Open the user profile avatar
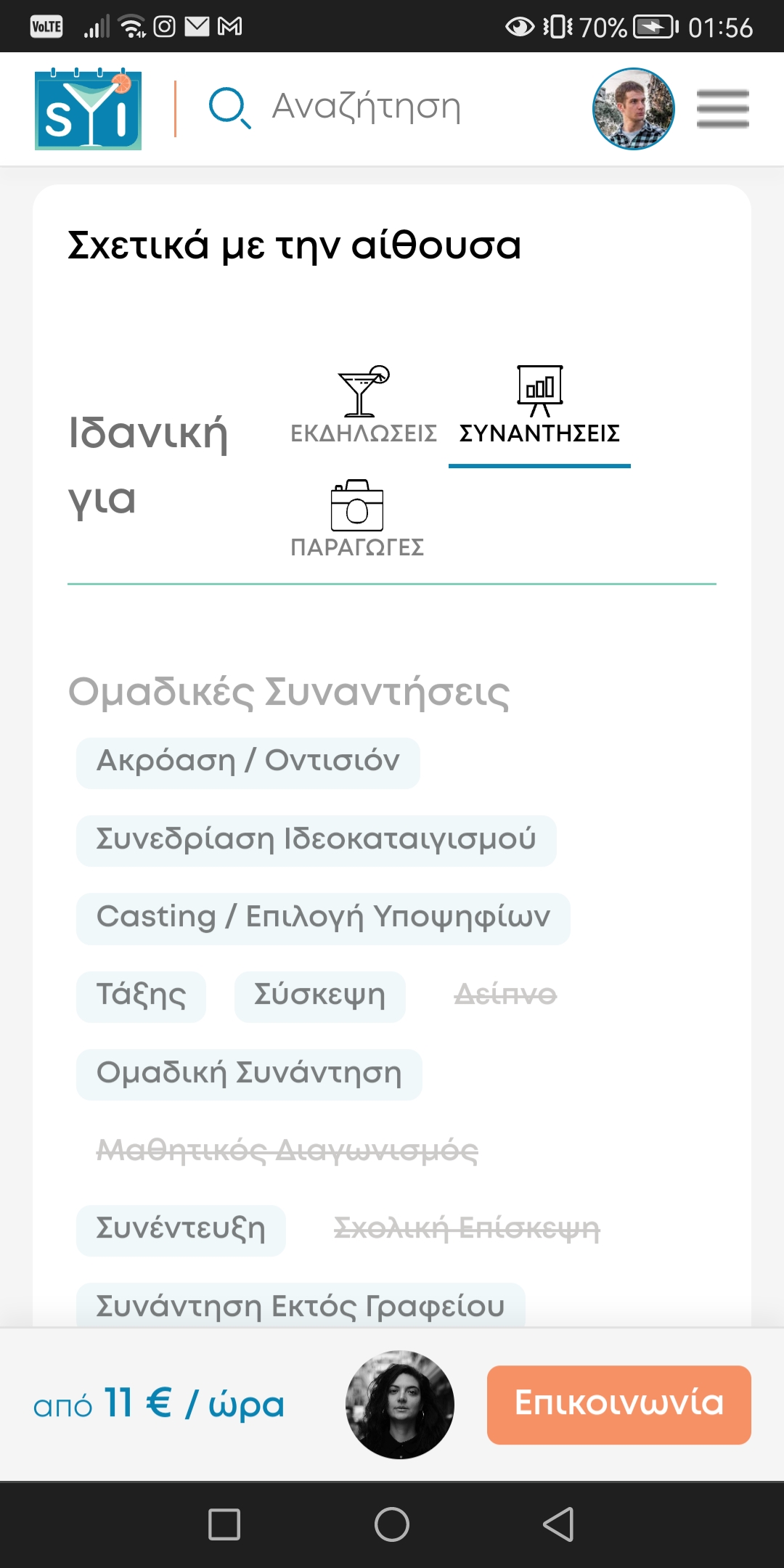This screenshot has height=1568, width=784. (633, 110)
